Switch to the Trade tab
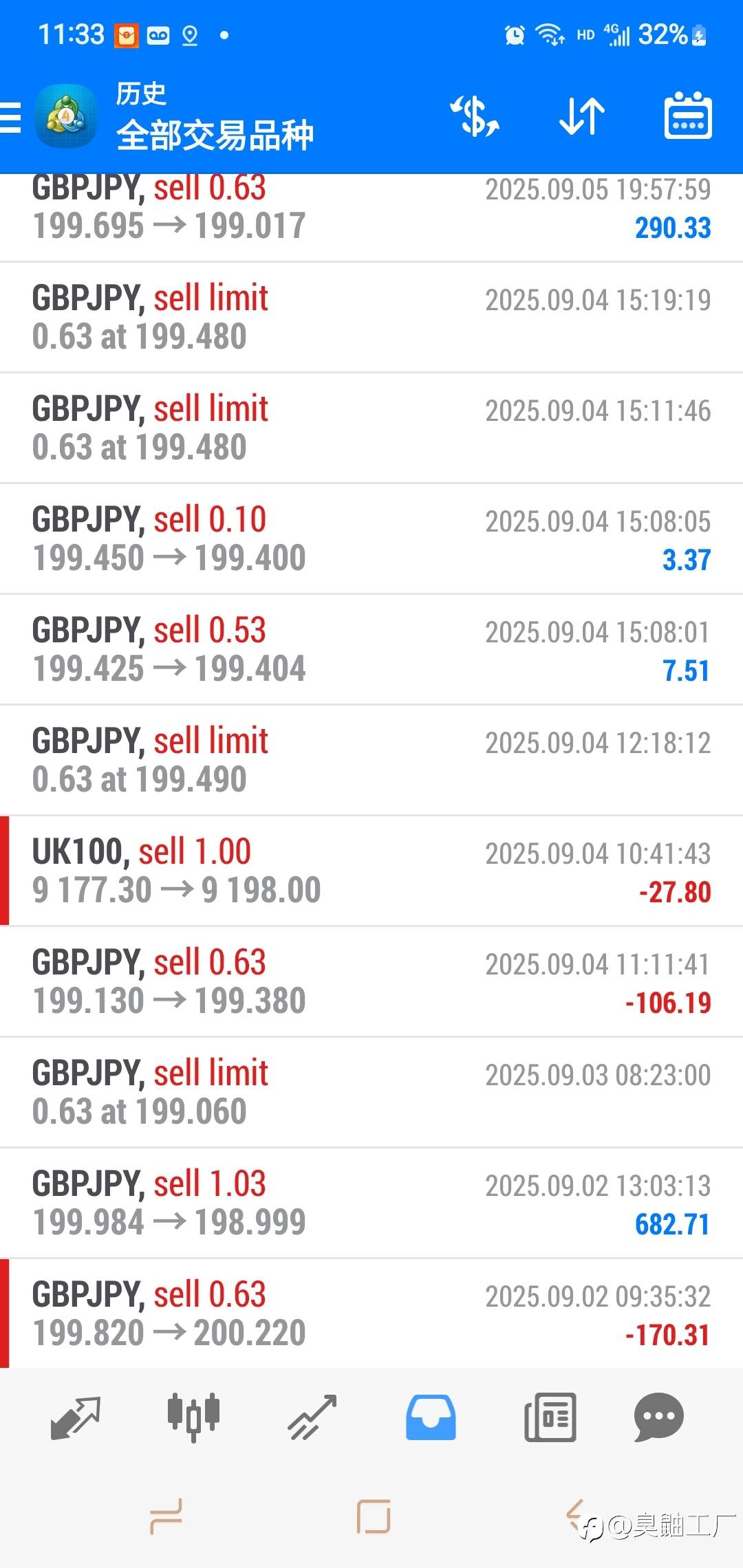Viewport: 743px width, 1568px height. pyautogui.click(x=312, y=1417)
